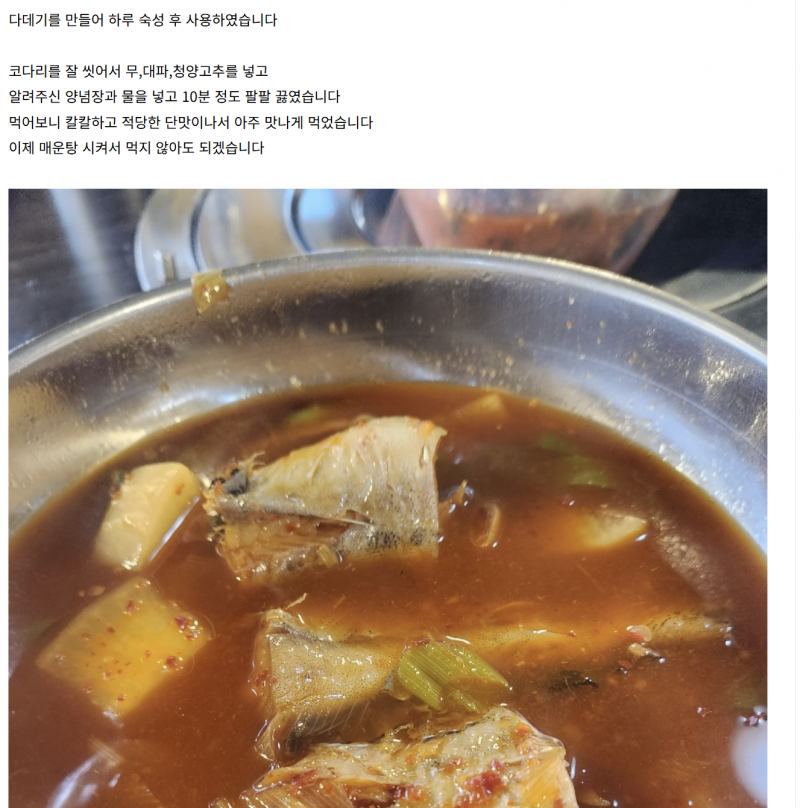Open the fish stew photo in the post
Viewport: 809px width, 808px height.
(x=388, y=498)
